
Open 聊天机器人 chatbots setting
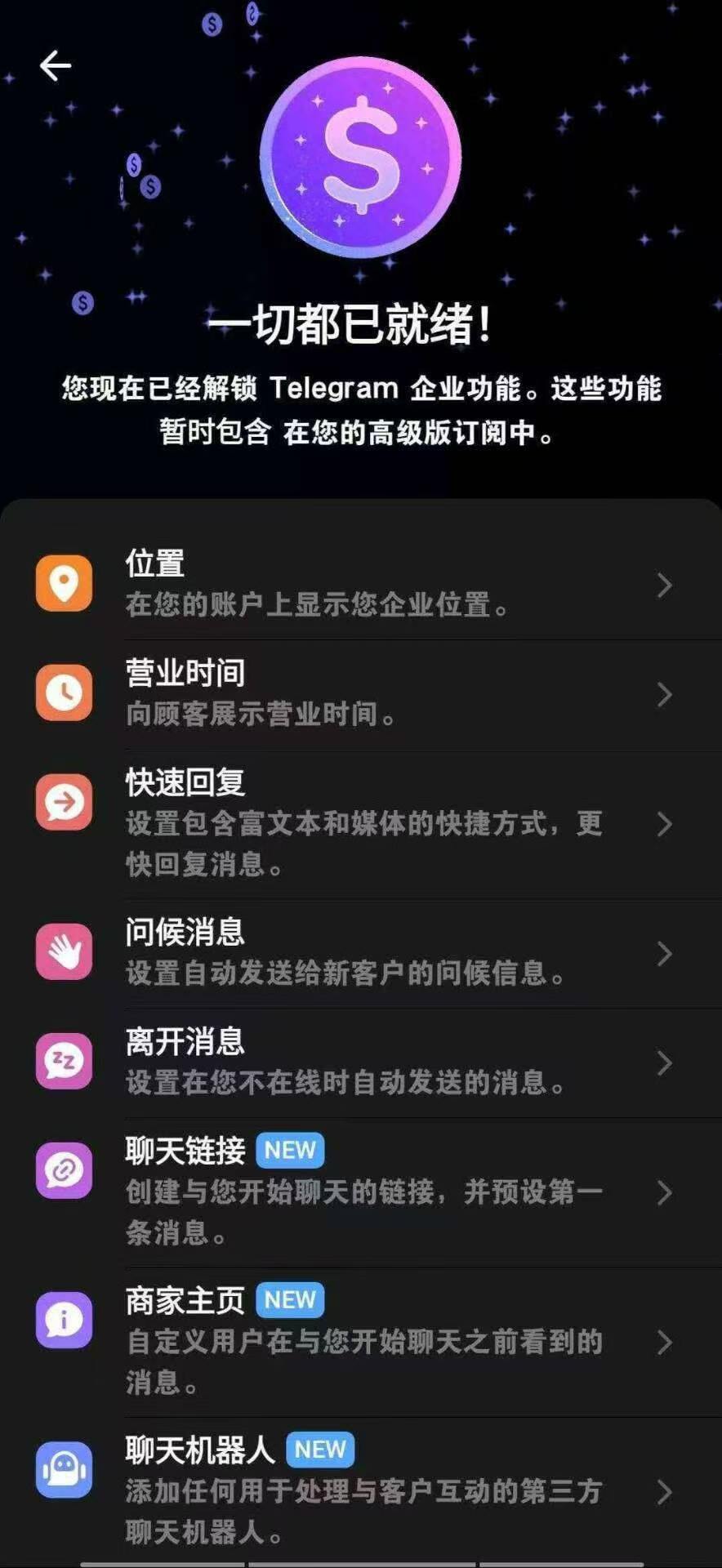[x=361, y=1491]
